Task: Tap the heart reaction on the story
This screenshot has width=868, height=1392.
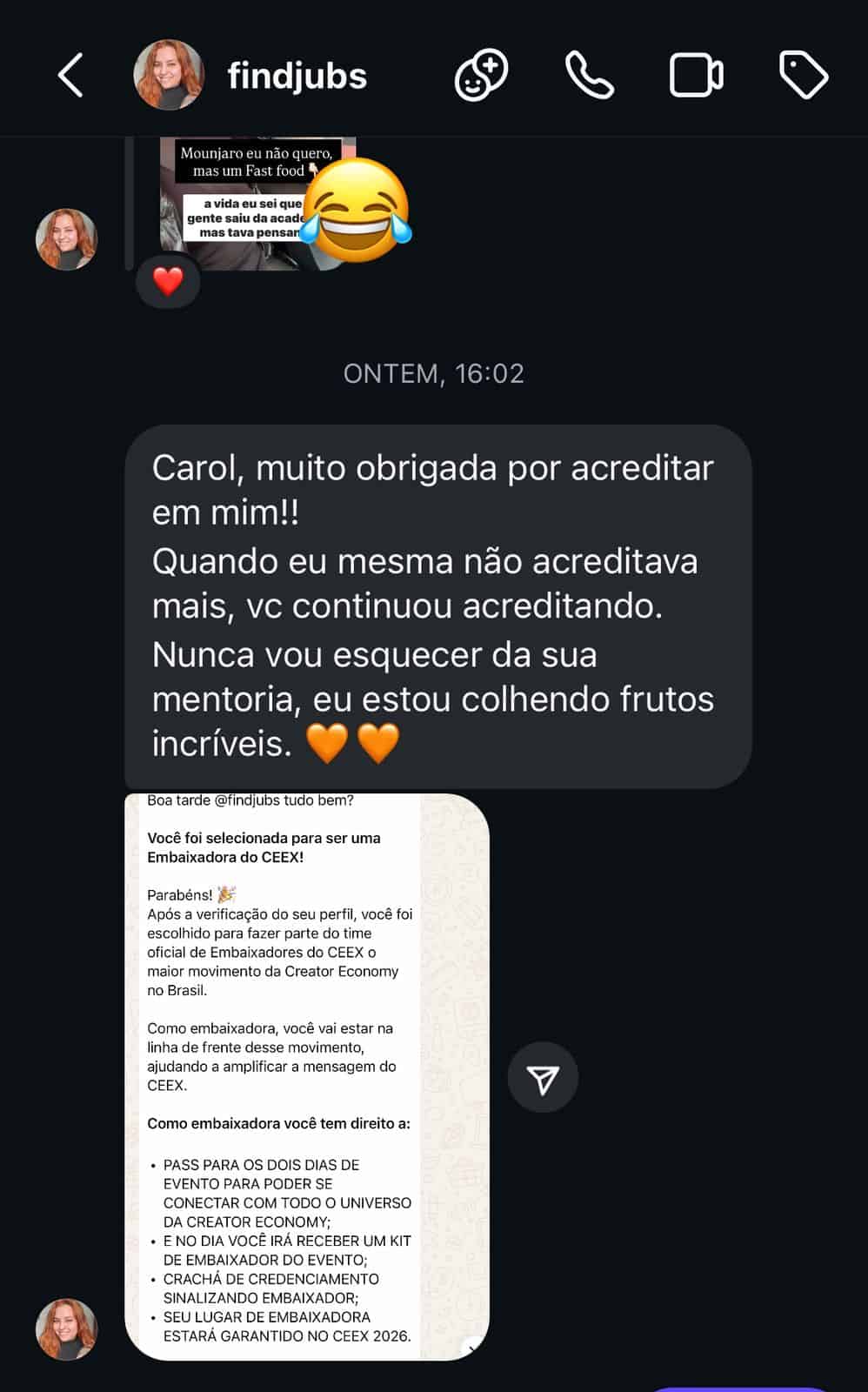Action: point(168,281)
